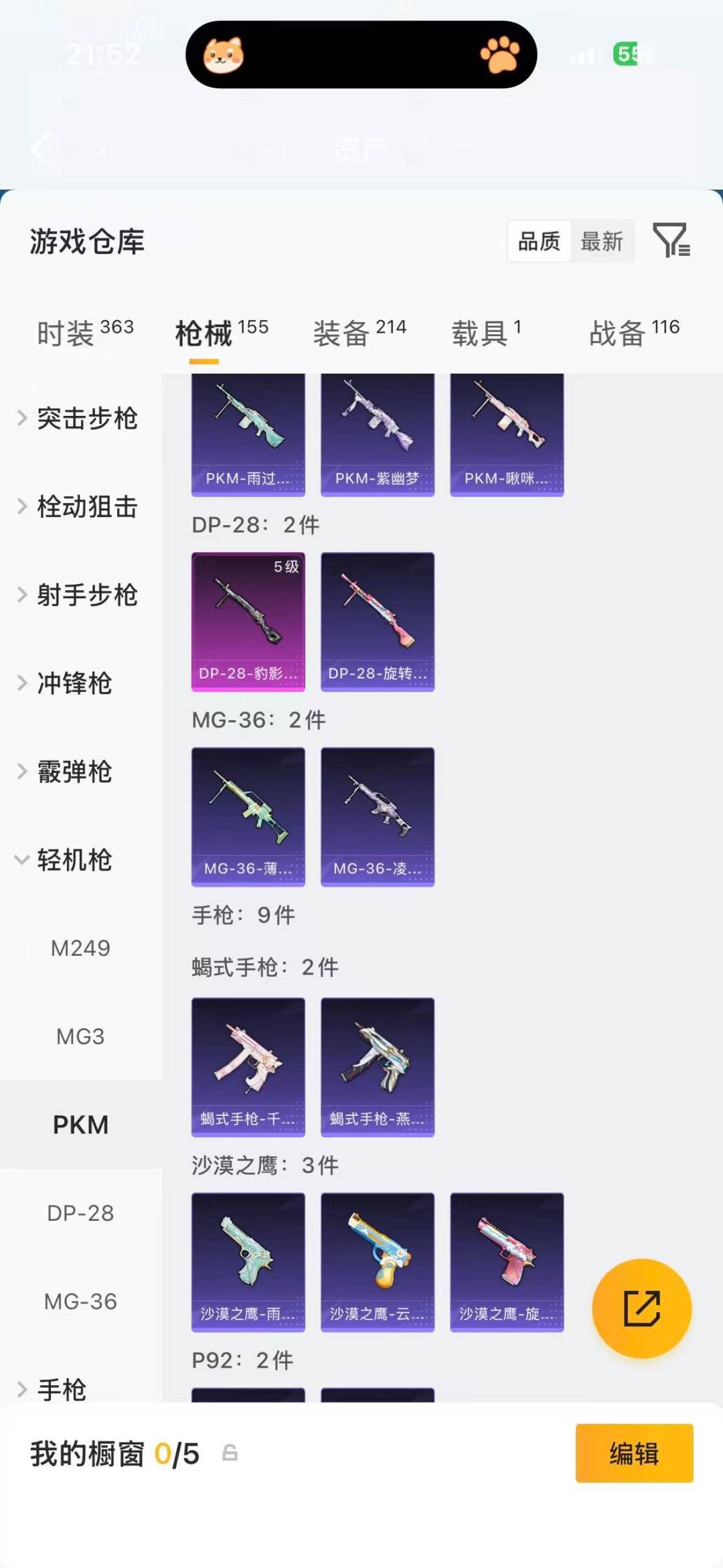This screenshot has height=1568, width=723.
Task: Tap the orange share floating button
Action: pos(641,1307)
